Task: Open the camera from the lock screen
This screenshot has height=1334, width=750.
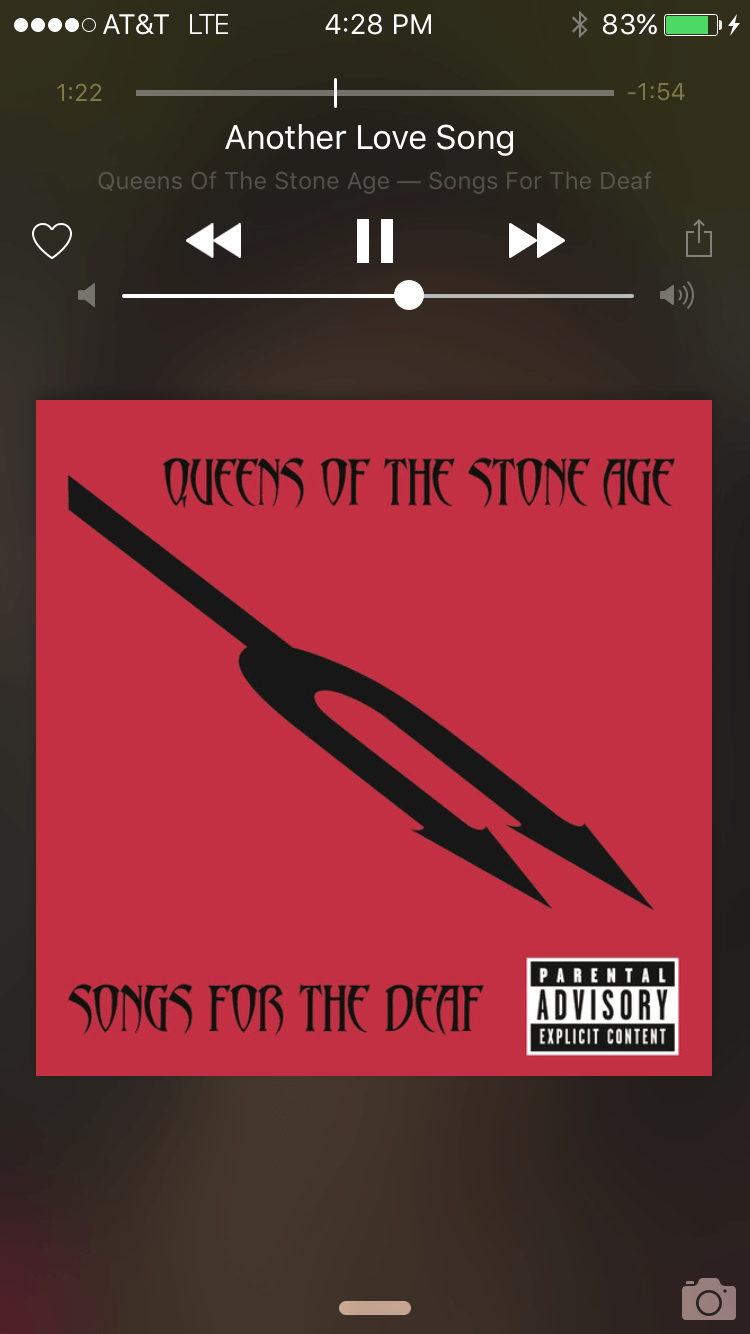Action: coord(708,1299)
